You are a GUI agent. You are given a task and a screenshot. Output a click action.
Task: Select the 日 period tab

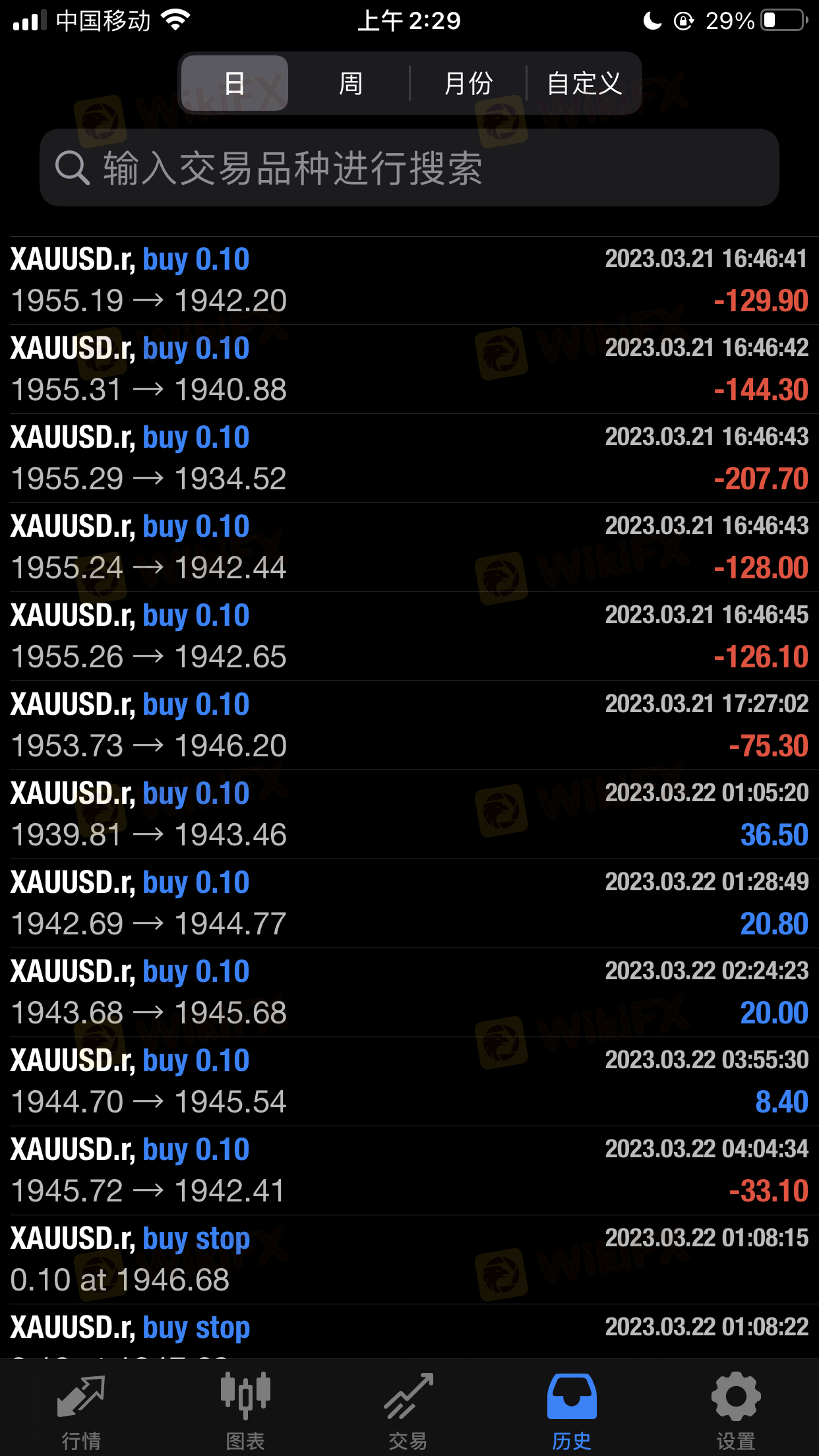click(x=234, y=83)
